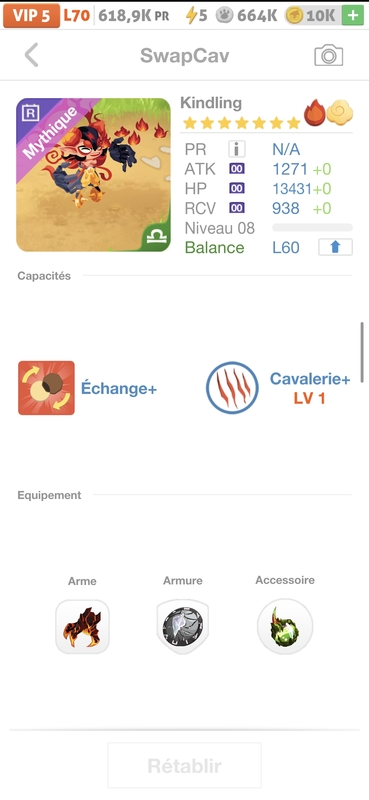Tap the green plus button for coins
369x800 pixels.
pyautogui.click(x=353, y=16)
